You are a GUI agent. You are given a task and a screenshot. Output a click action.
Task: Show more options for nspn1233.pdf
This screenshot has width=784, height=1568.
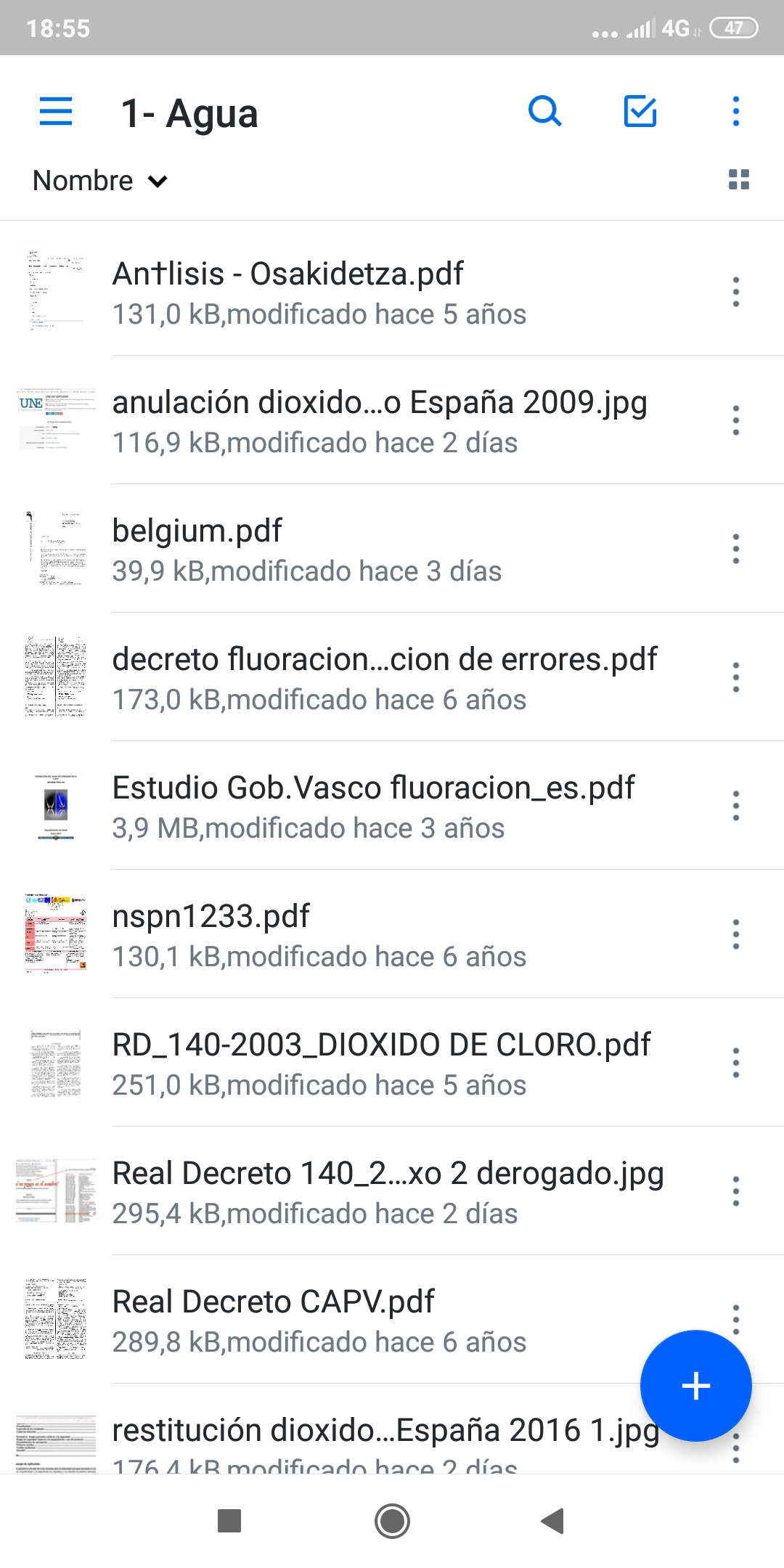(735, 934)
